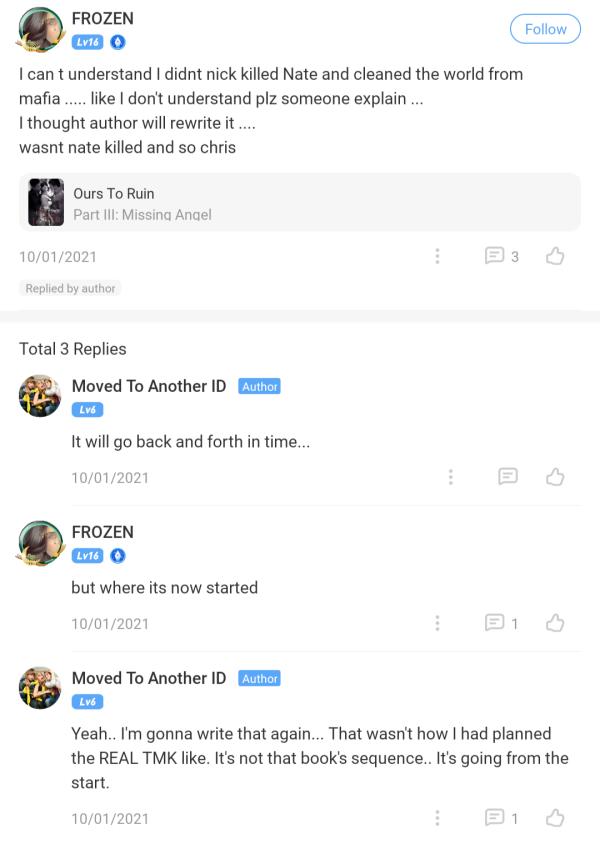
Task: Open the Ours To Ruin book card
Action: pos(299,202)
